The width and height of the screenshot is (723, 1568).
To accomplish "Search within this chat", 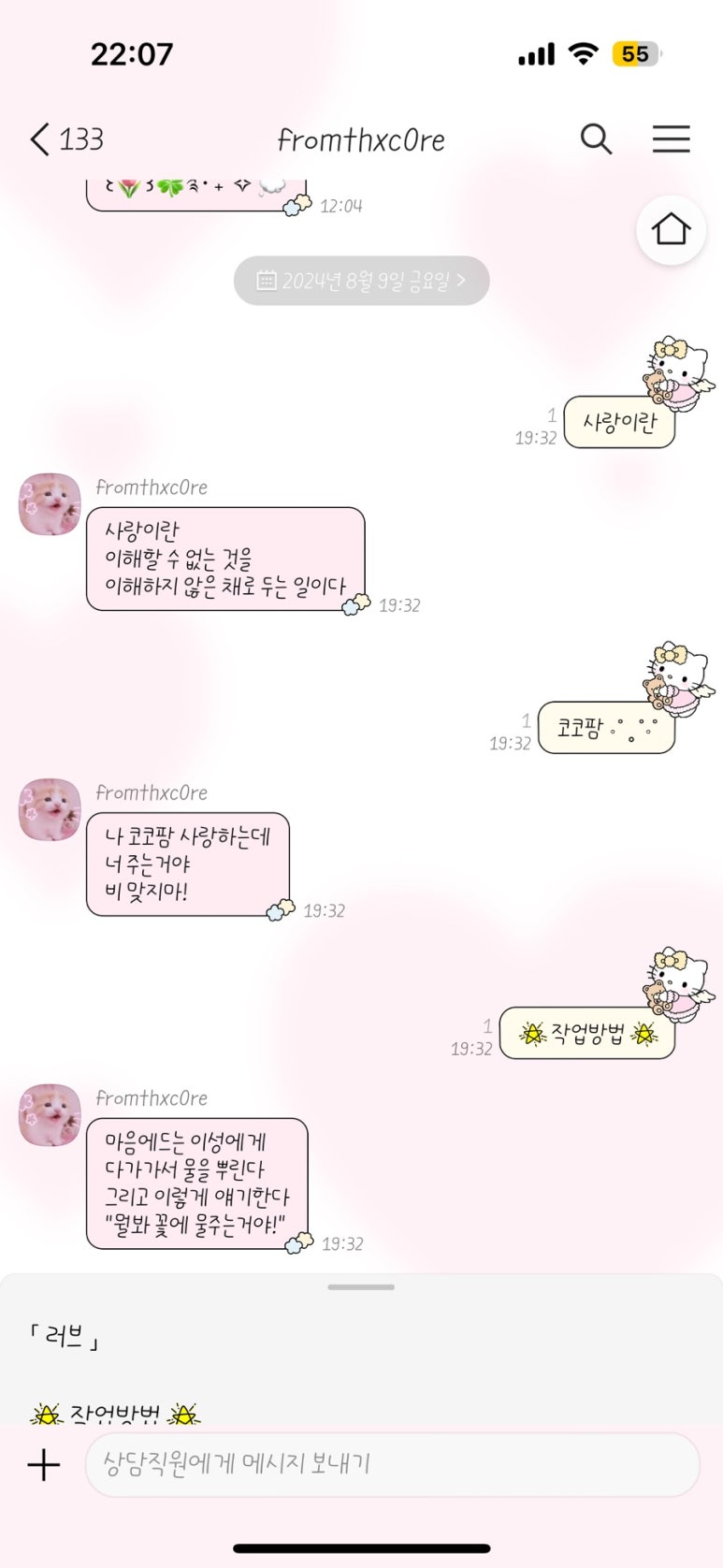I will 596,139.
